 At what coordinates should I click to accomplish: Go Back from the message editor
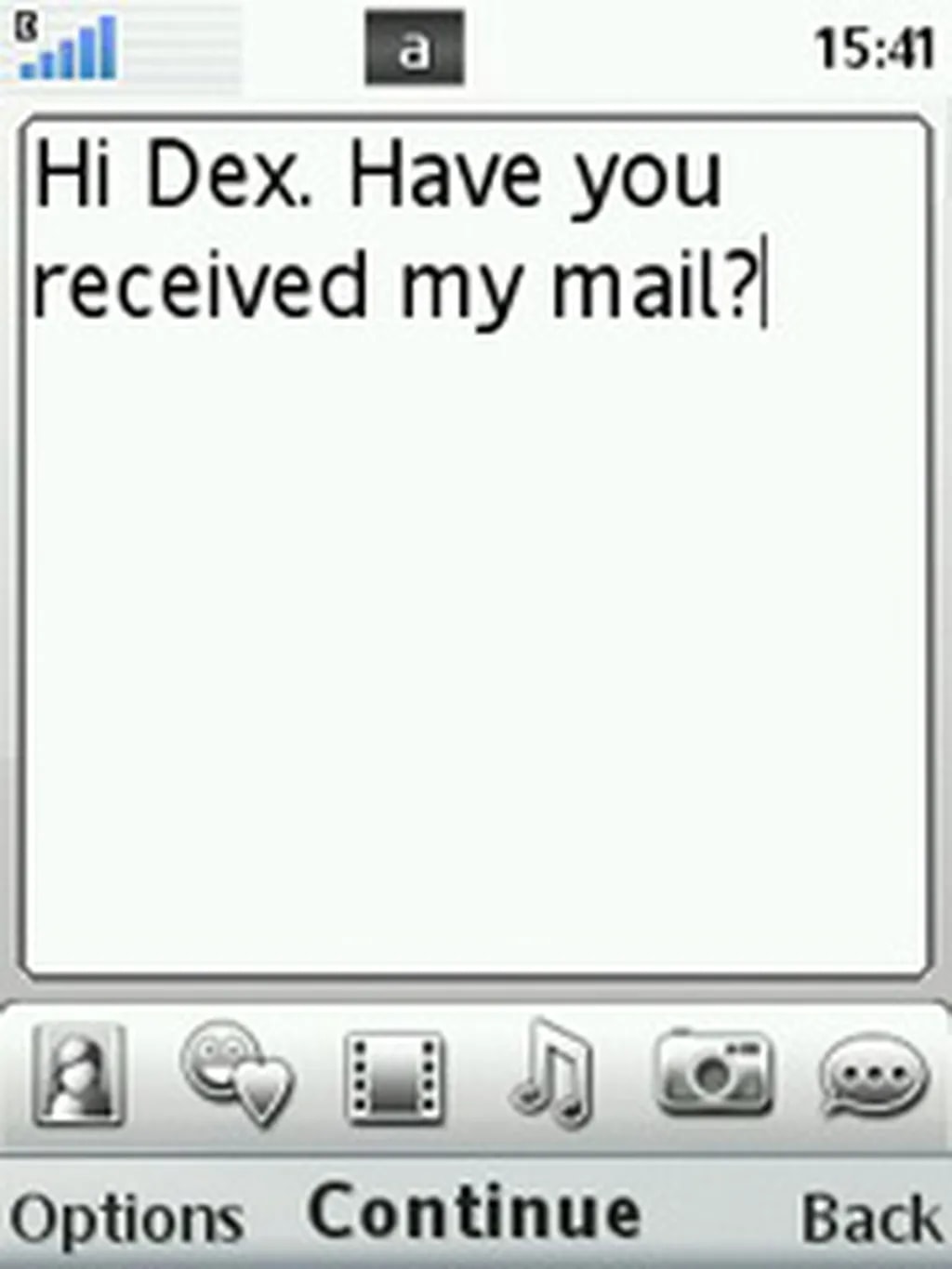870,1218
